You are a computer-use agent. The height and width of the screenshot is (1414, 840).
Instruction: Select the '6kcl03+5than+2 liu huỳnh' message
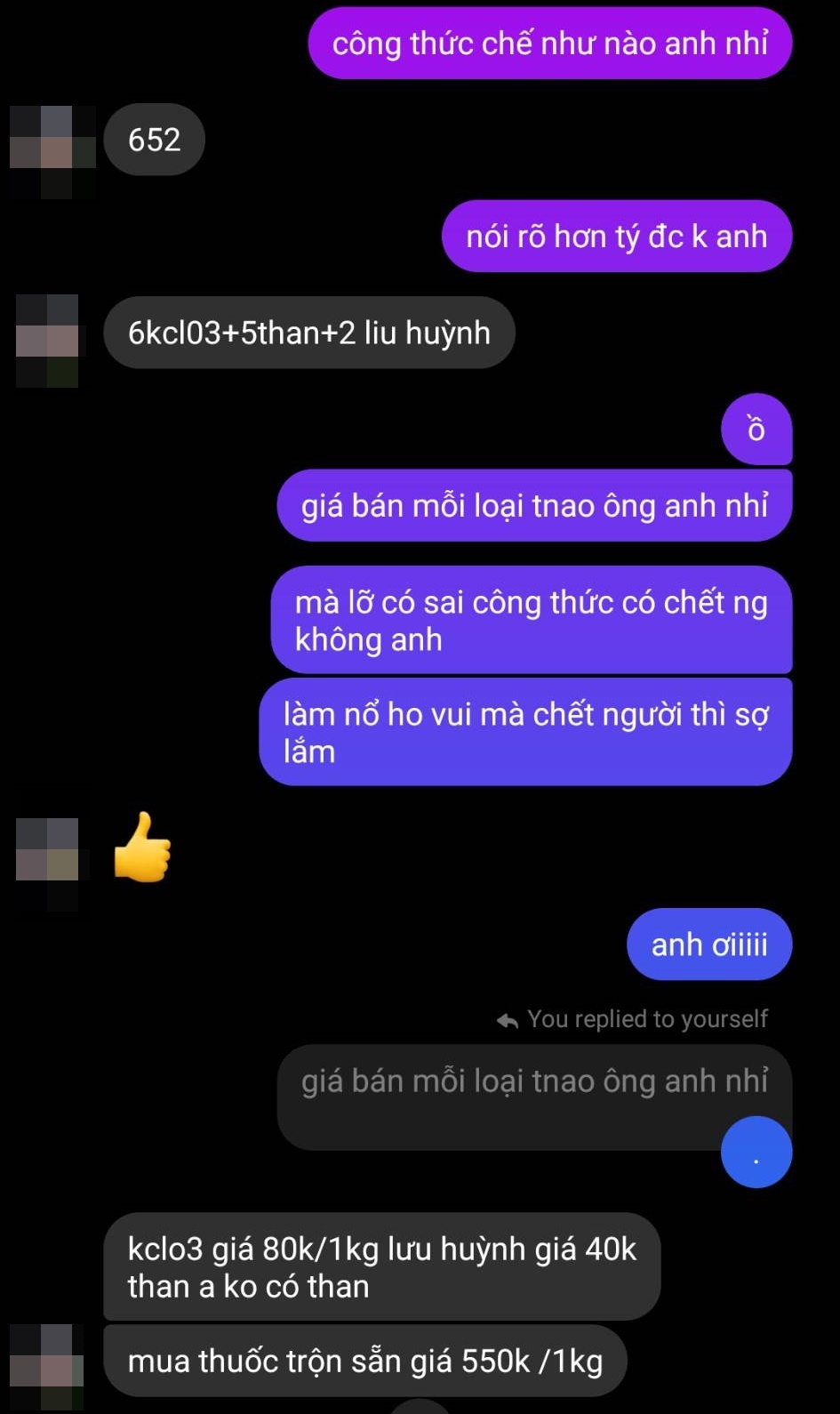pos(309,333)
